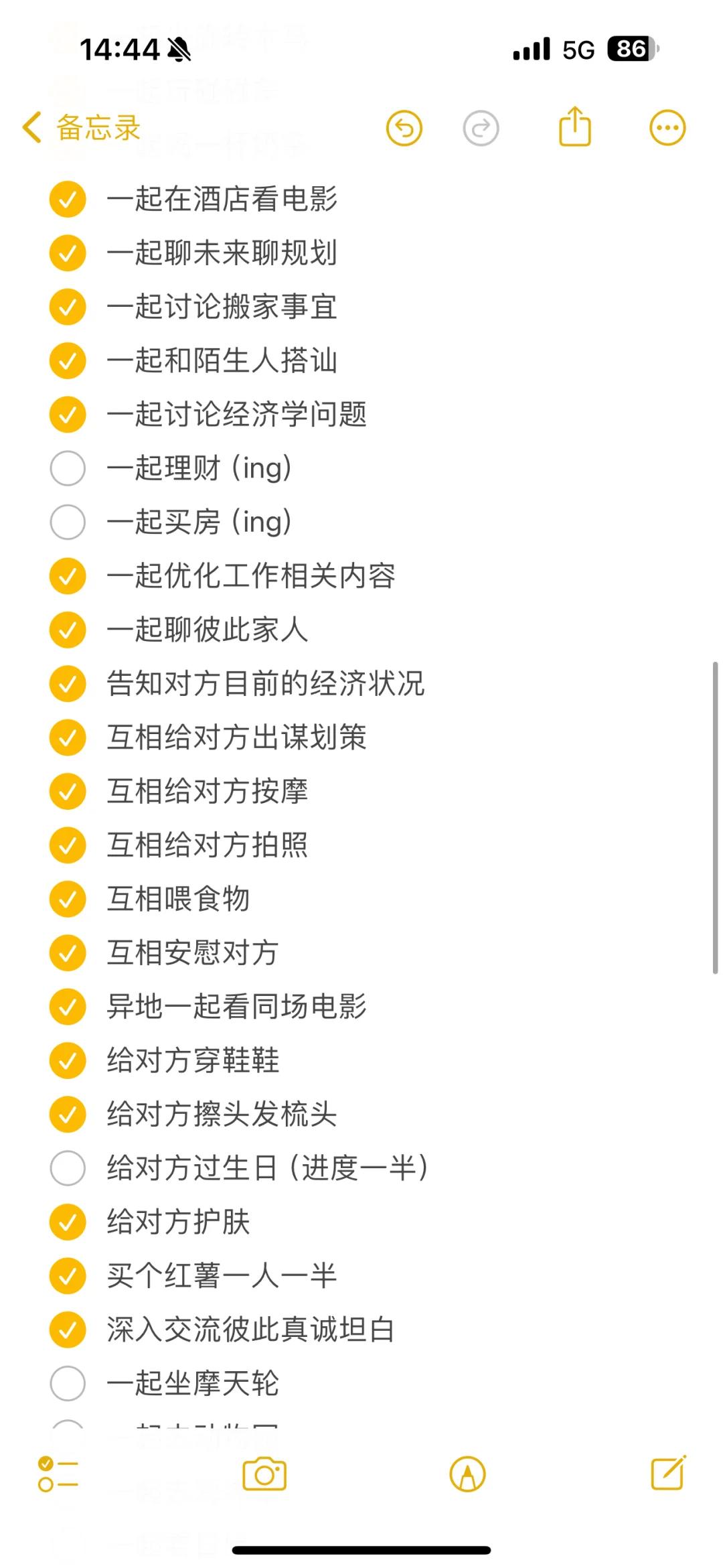
Task: Open the more options menu
Action: [668, 128]
